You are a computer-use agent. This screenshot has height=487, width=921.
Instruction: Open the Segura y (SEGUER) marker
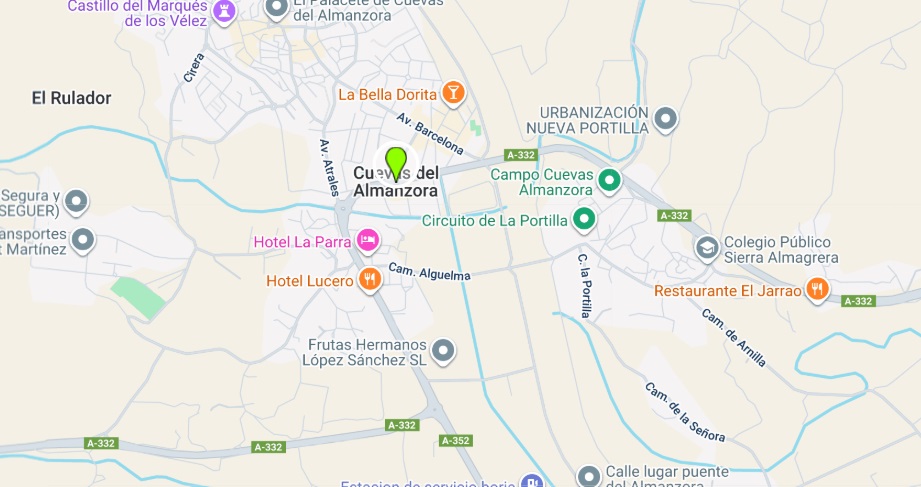pyautogui.click(x=76, y=202)
